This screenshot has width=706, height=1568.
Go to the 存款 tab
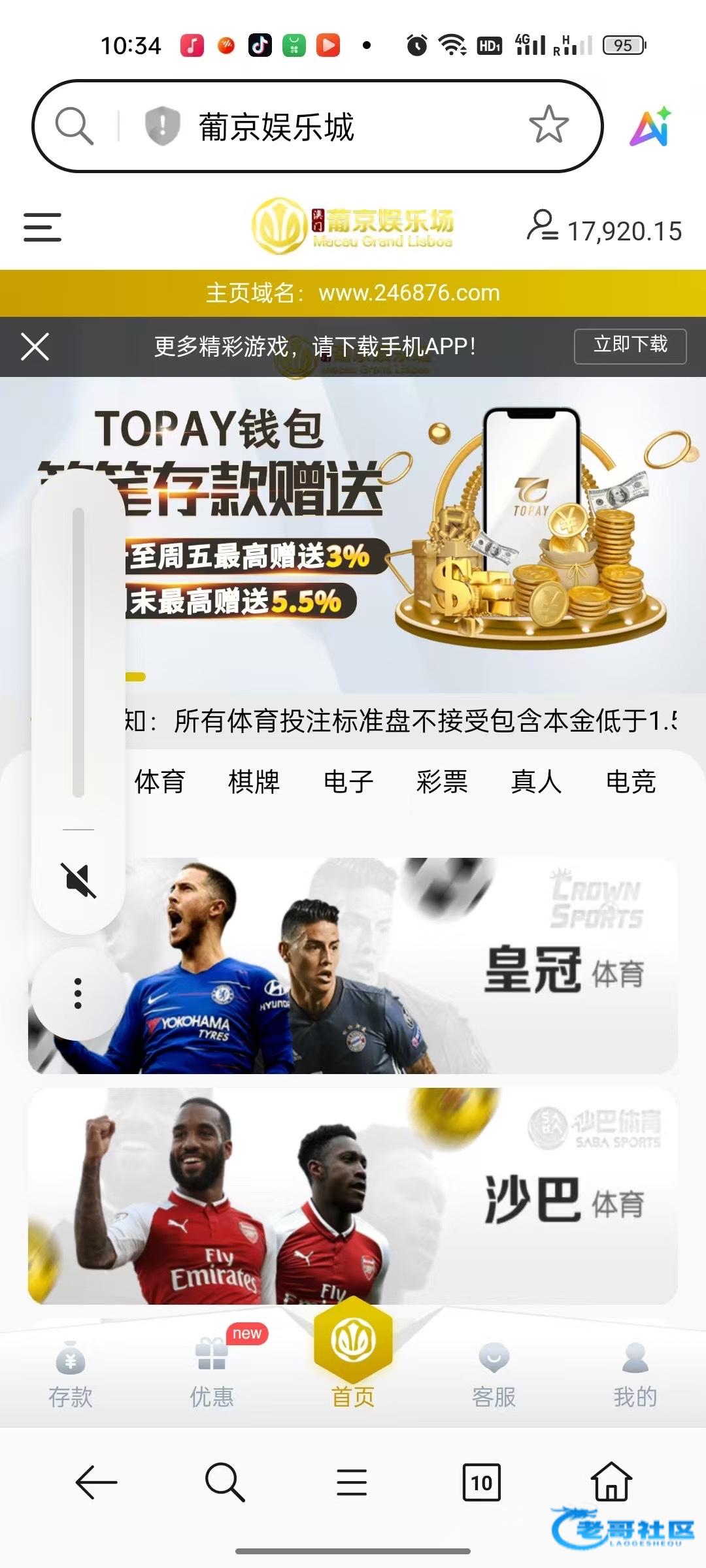pyautogui.click(x=71, y=1372)
